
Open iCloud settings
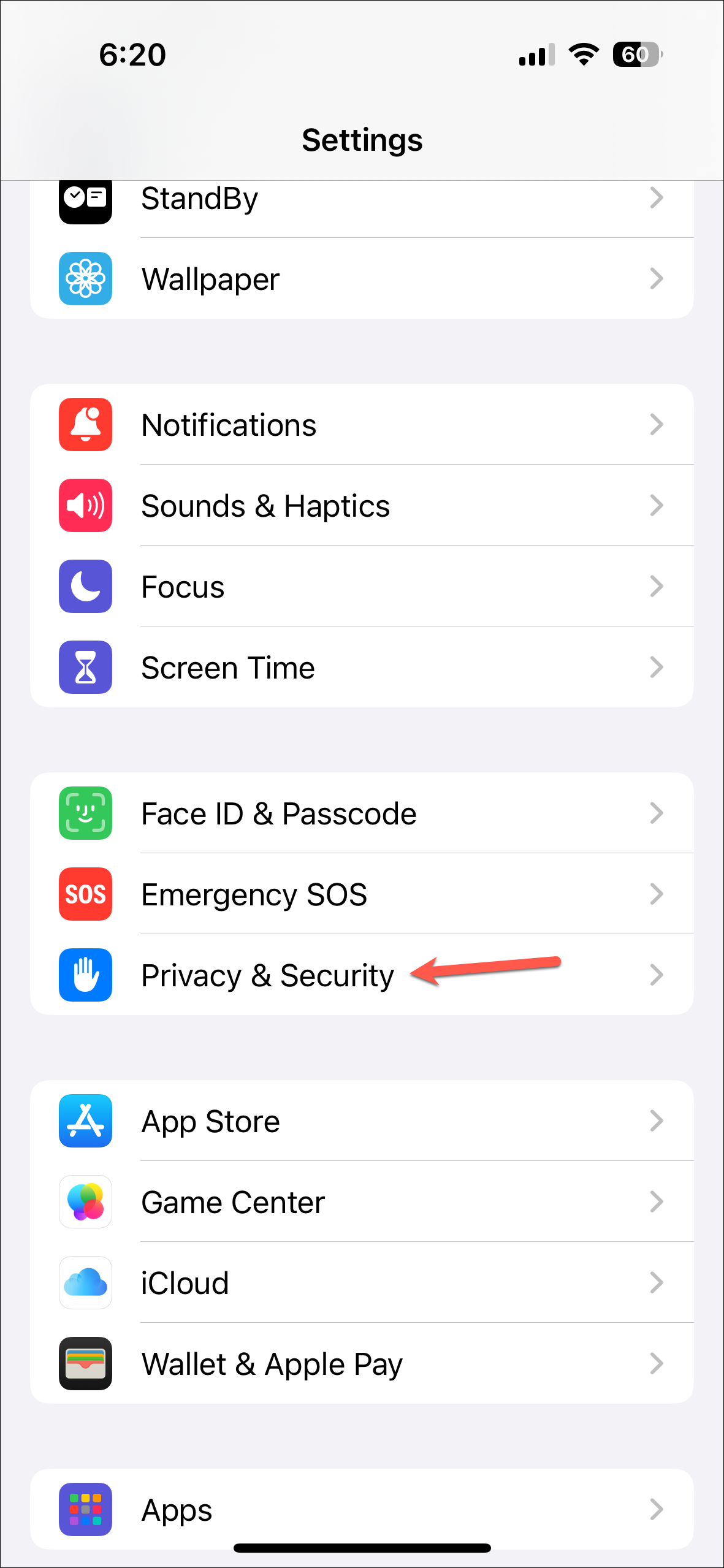tap(362, 1283)
